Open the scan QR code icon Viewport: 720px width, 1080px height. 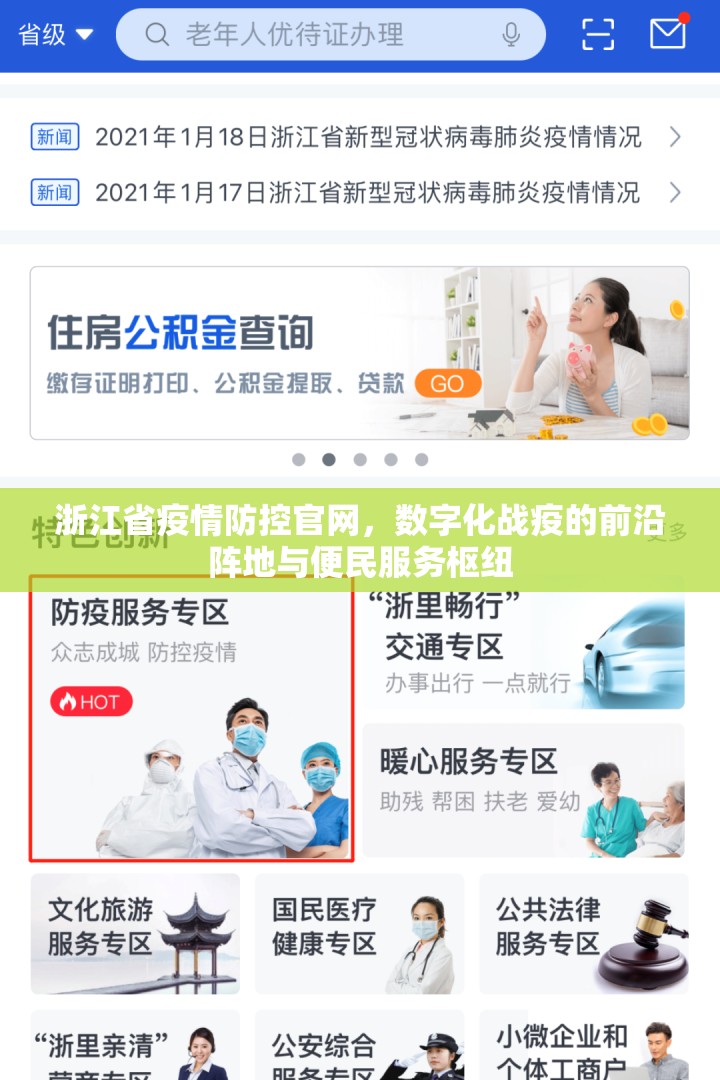pos(598,34)
